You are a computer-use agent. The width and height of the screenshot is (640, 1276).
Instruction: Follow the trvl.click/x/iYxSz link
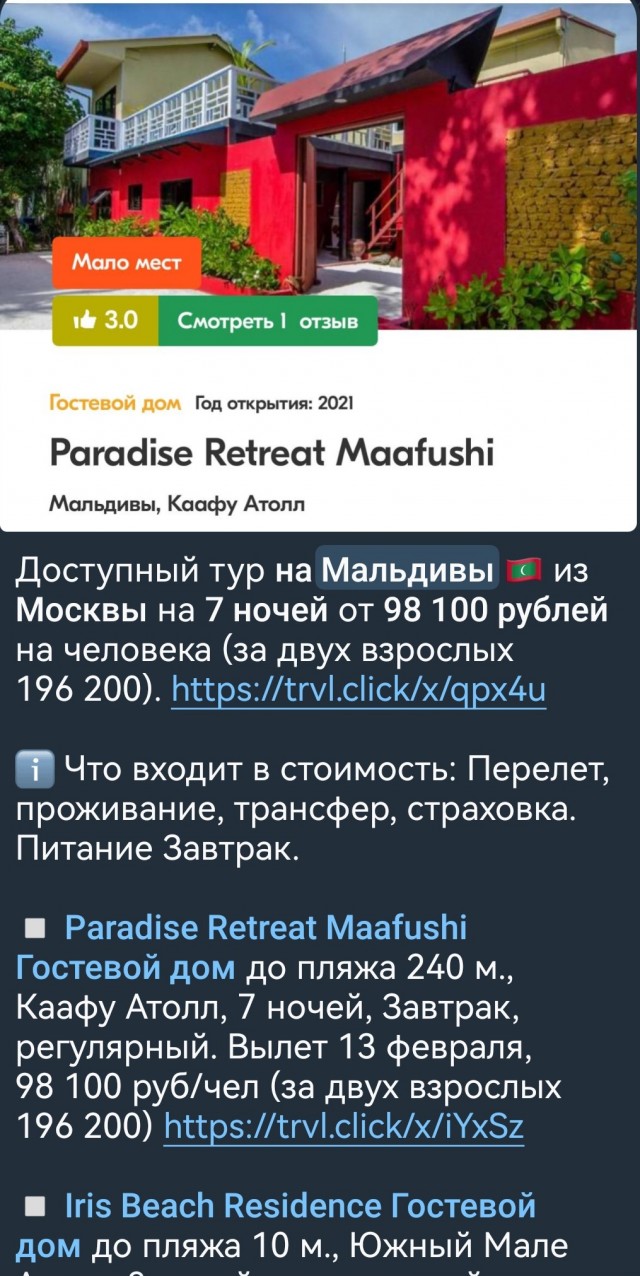click(343, 1127)
